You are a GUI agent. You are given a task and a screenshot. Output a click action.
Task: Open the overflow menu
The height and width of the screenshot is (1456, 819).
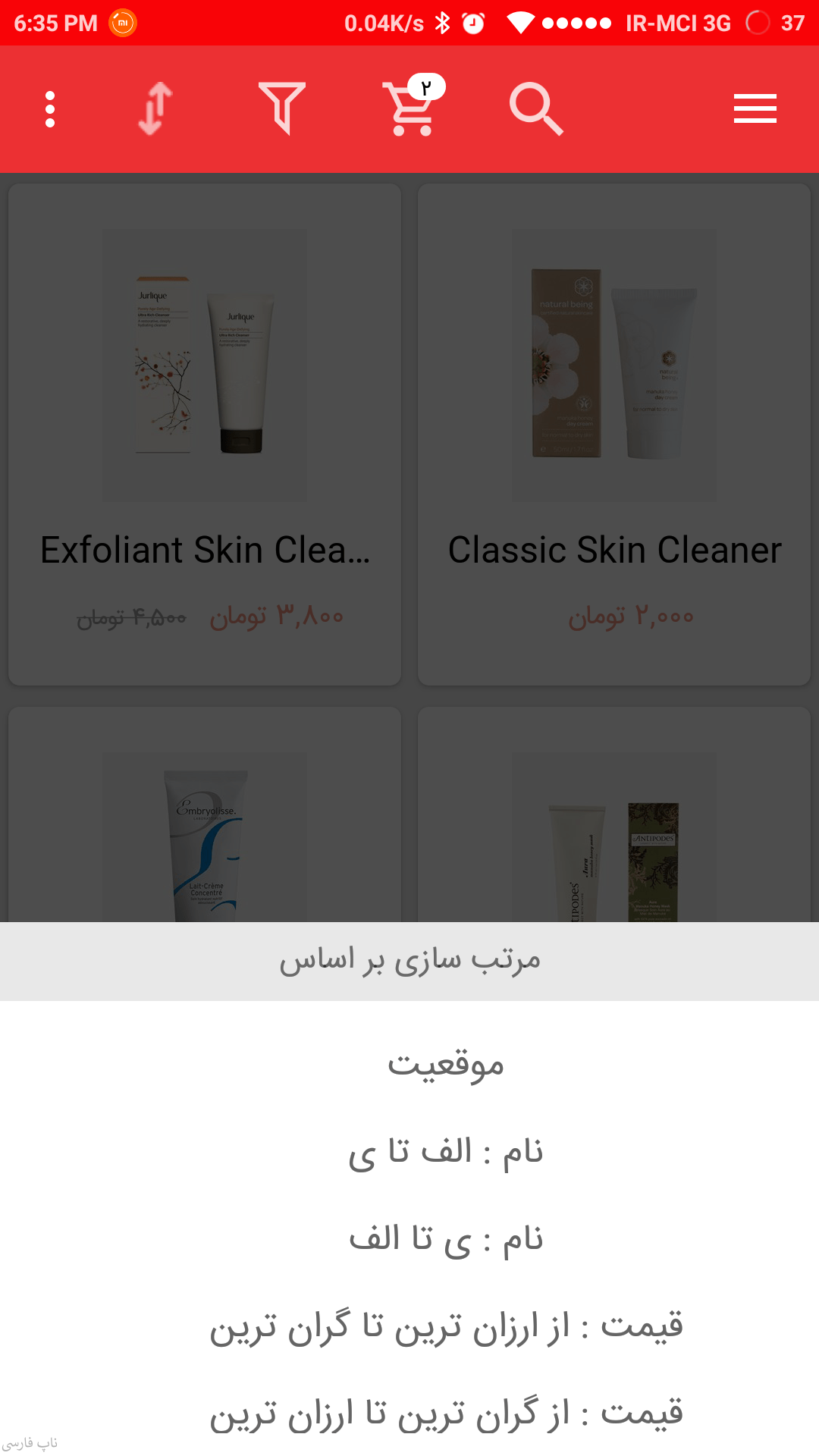50,109
